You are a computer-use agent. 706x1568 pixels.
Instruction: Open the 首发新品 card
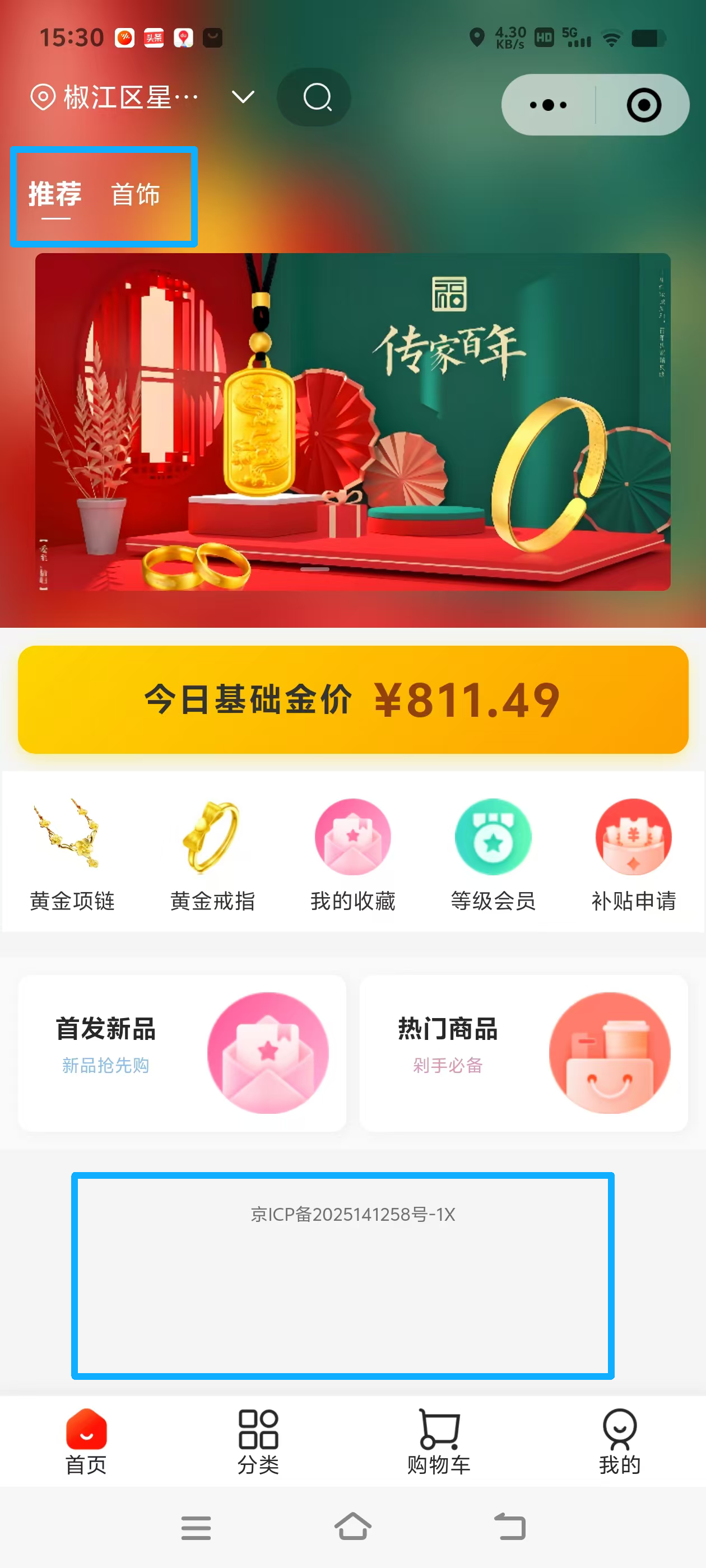tap(182, 1052)
